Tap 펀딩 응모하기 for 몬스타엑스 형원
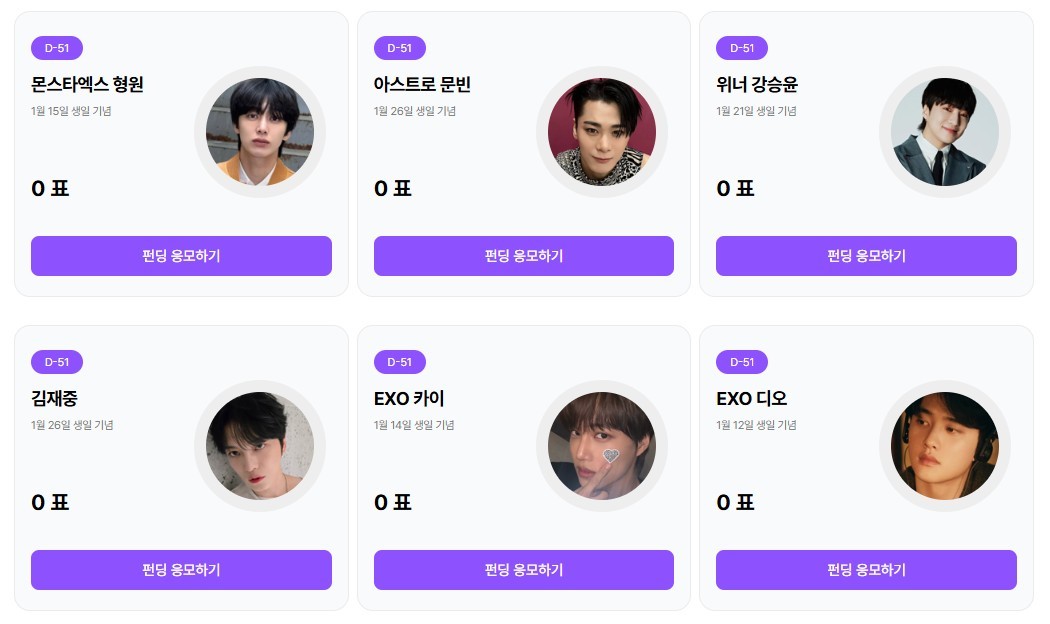 point(181,256)
